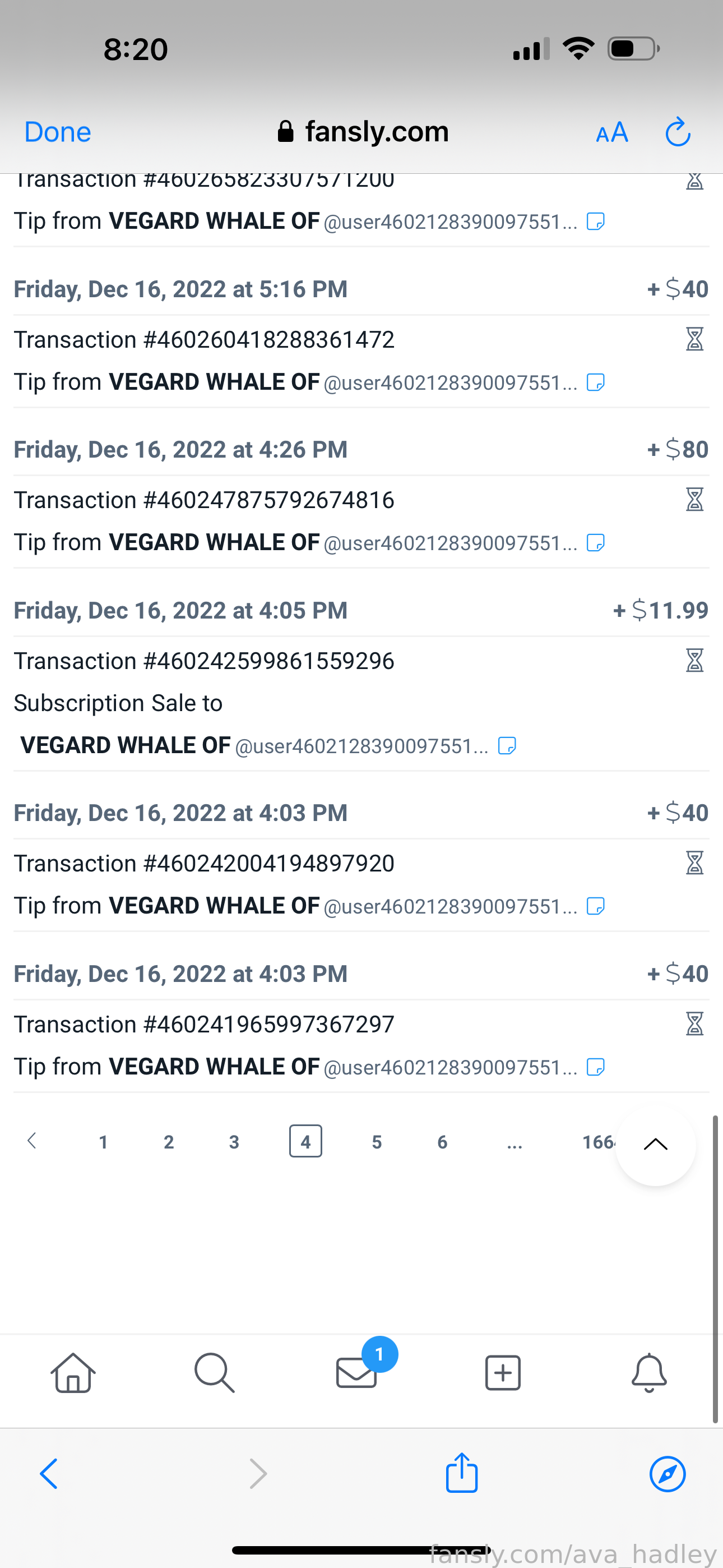The height and width of the screenshot is (1568, 723).
Task: Tap the scroll-to-top arrow button
Action: [x=655, y=1145]
